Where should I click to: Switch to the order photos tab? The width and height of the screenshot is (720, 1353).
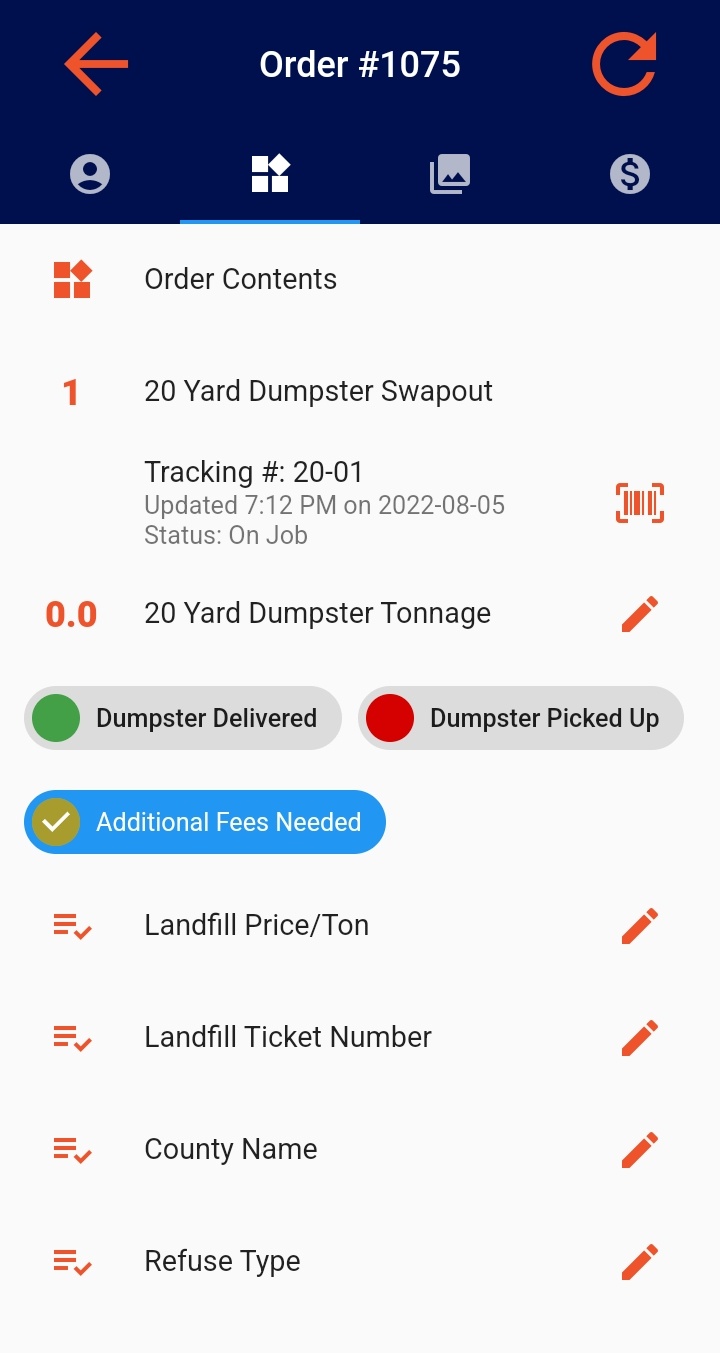point(450,175)
